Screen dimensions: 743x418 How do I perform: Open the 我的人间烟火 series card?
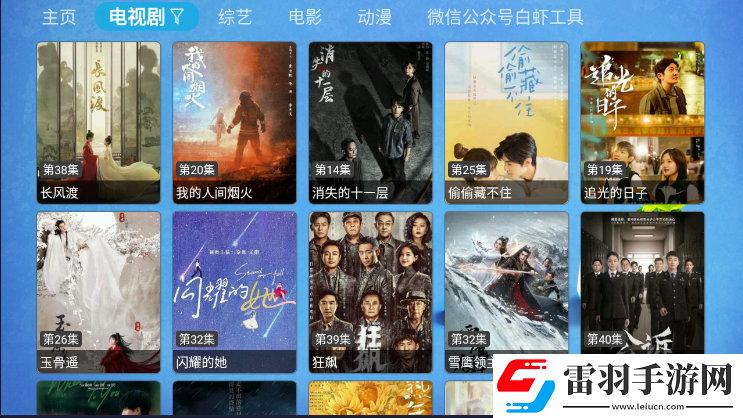click(x=234, y=122)
